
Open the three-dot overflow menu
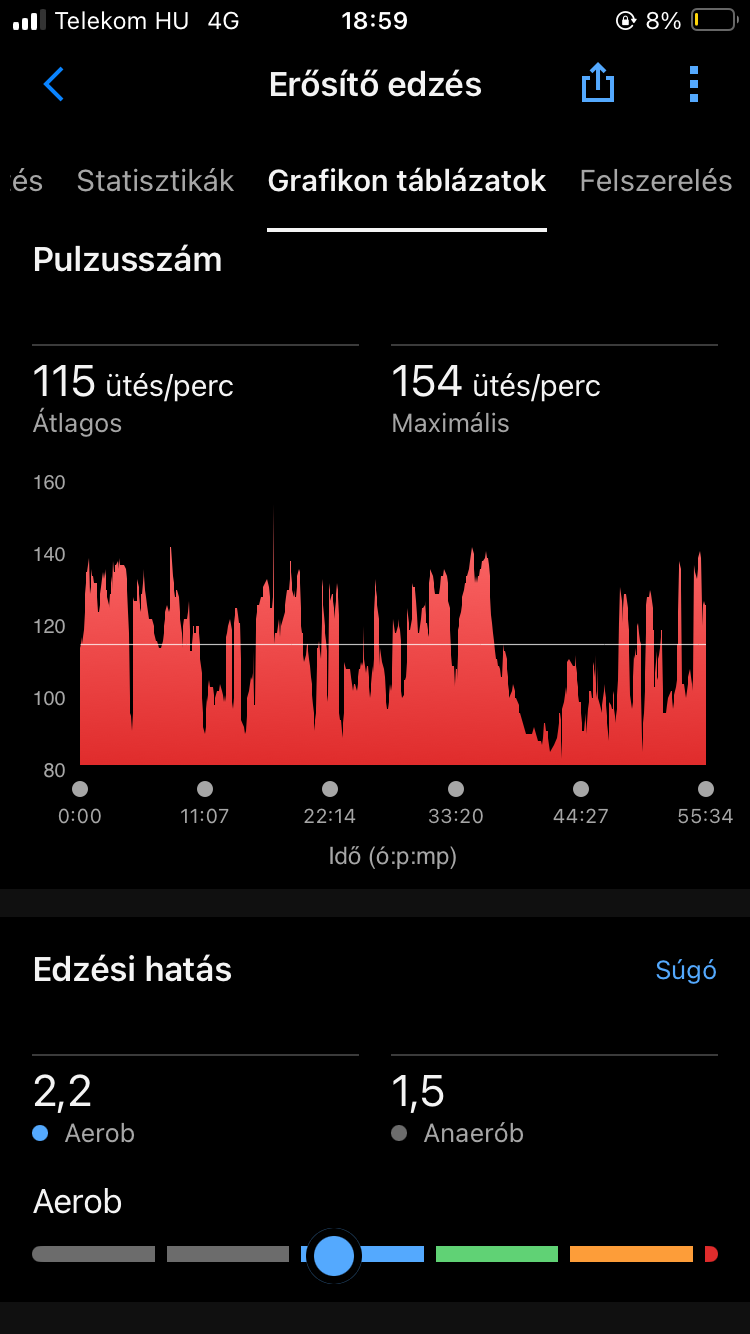pos(694,85)
